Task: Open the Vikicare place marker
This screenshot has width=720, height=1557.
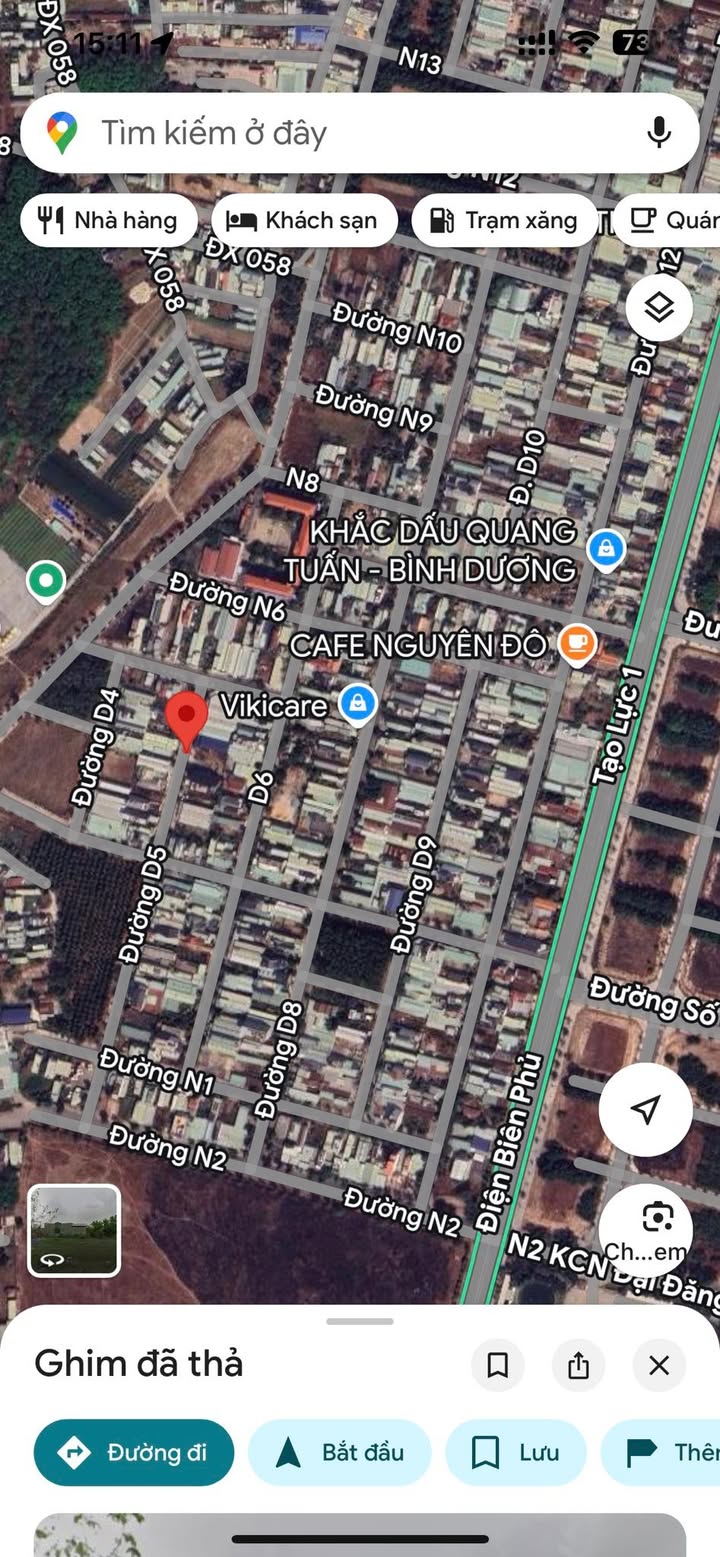Action: click(358, 705)
